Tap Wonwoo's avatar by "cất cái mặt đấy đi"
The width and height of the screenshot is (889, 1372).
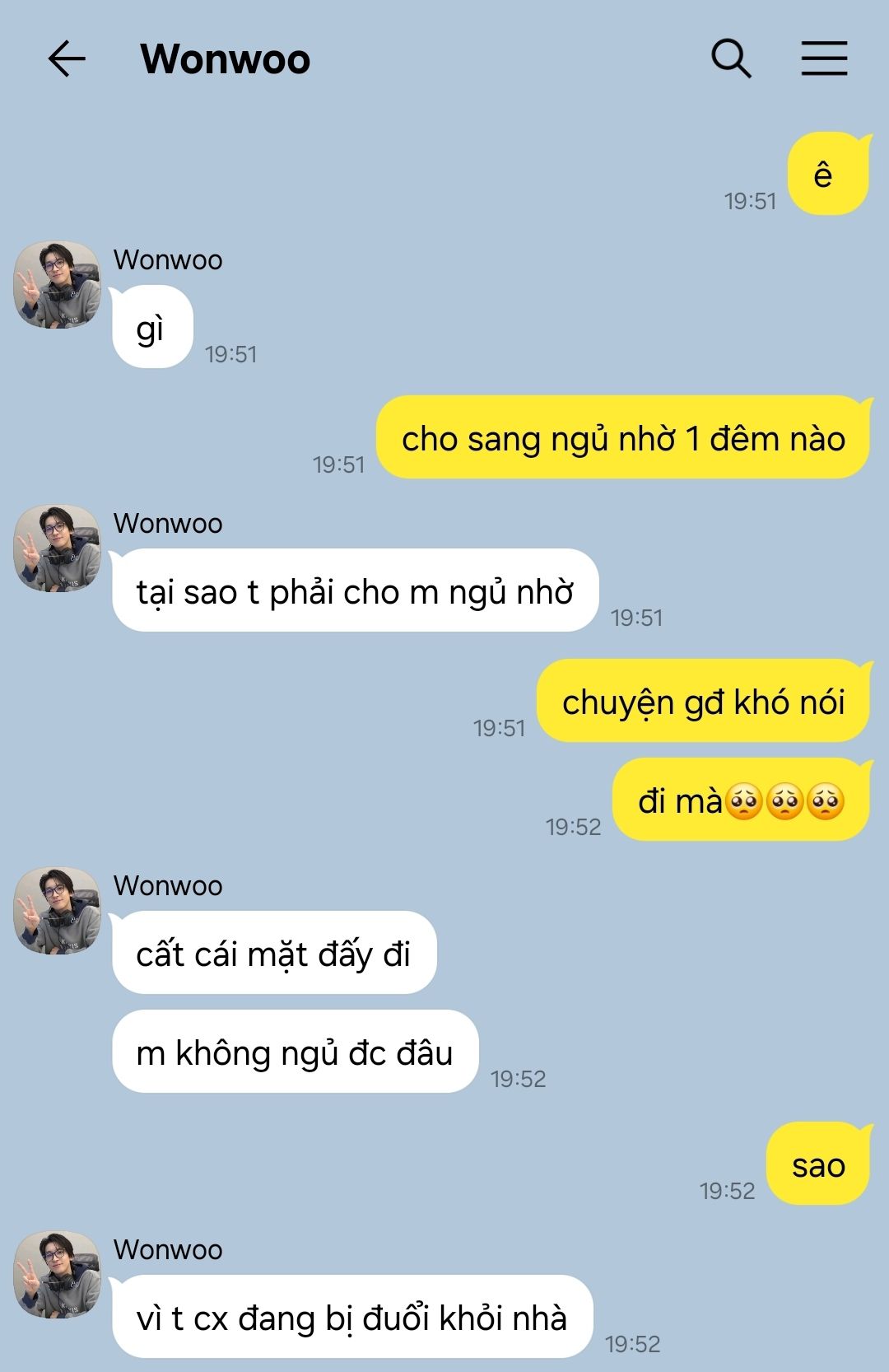point(57,911)
